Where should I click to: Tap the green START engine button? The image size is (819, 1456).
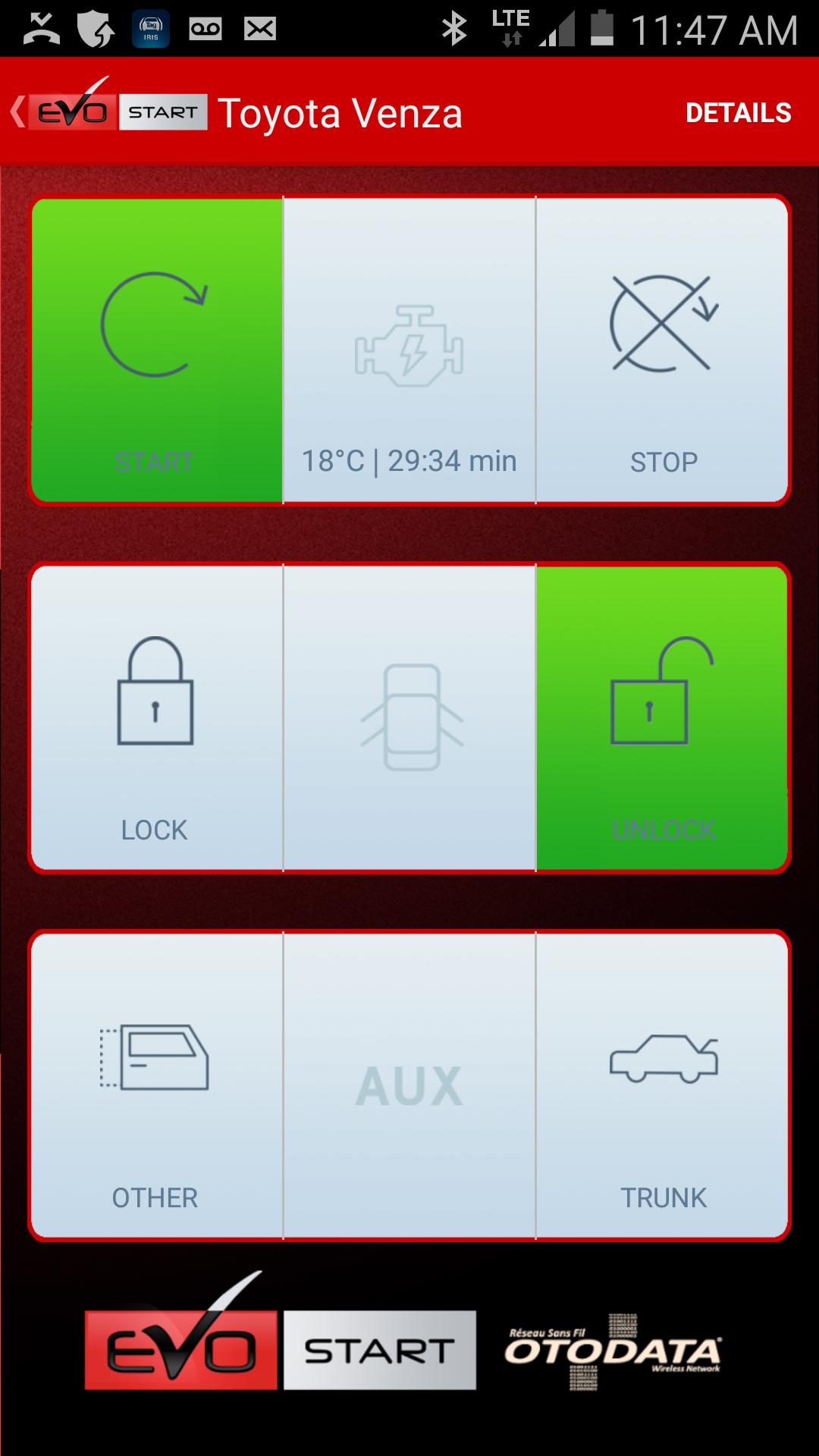tap(156, 350)
